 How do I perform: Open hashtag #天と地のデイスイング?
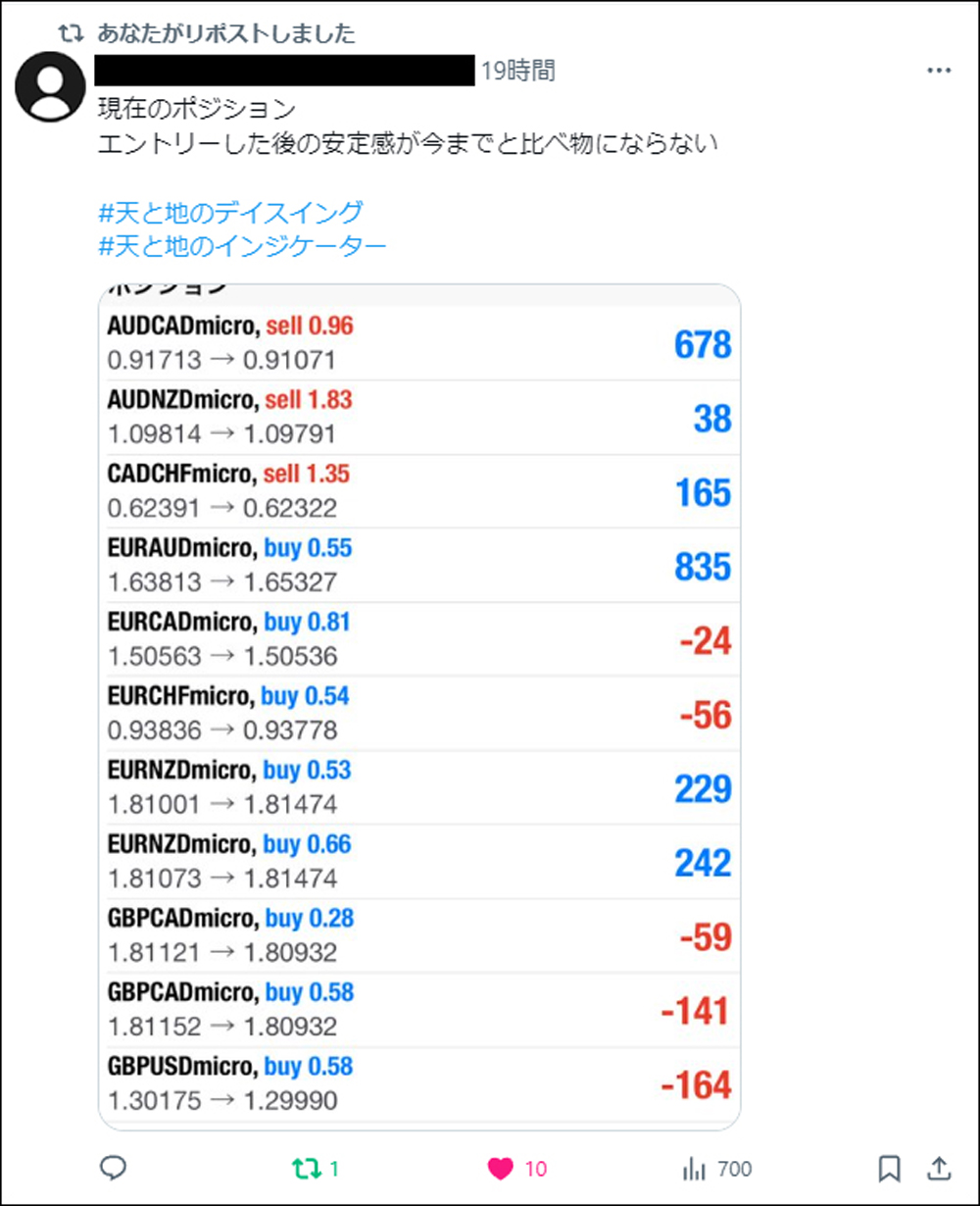tap(231, 212)
